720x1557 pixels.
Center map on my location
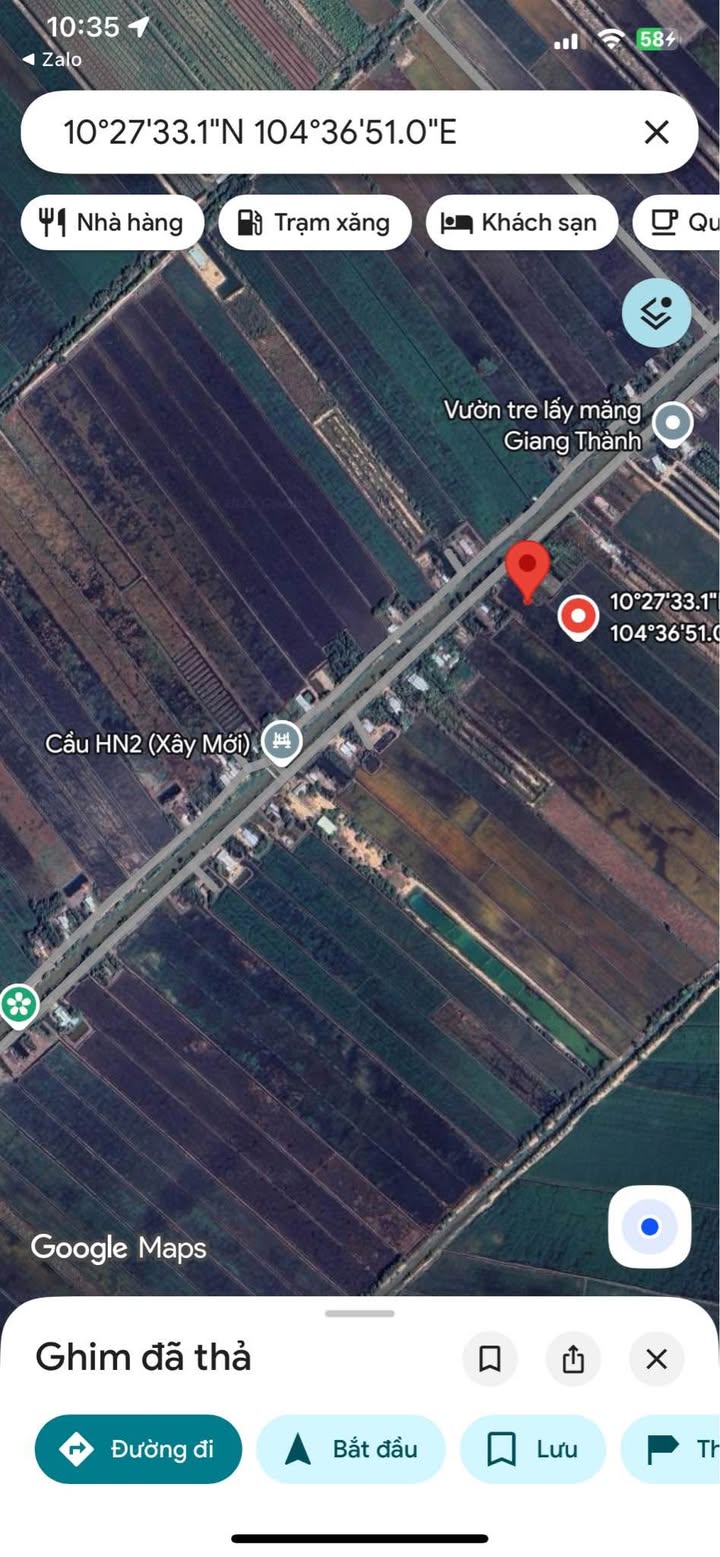point(649,1226)
